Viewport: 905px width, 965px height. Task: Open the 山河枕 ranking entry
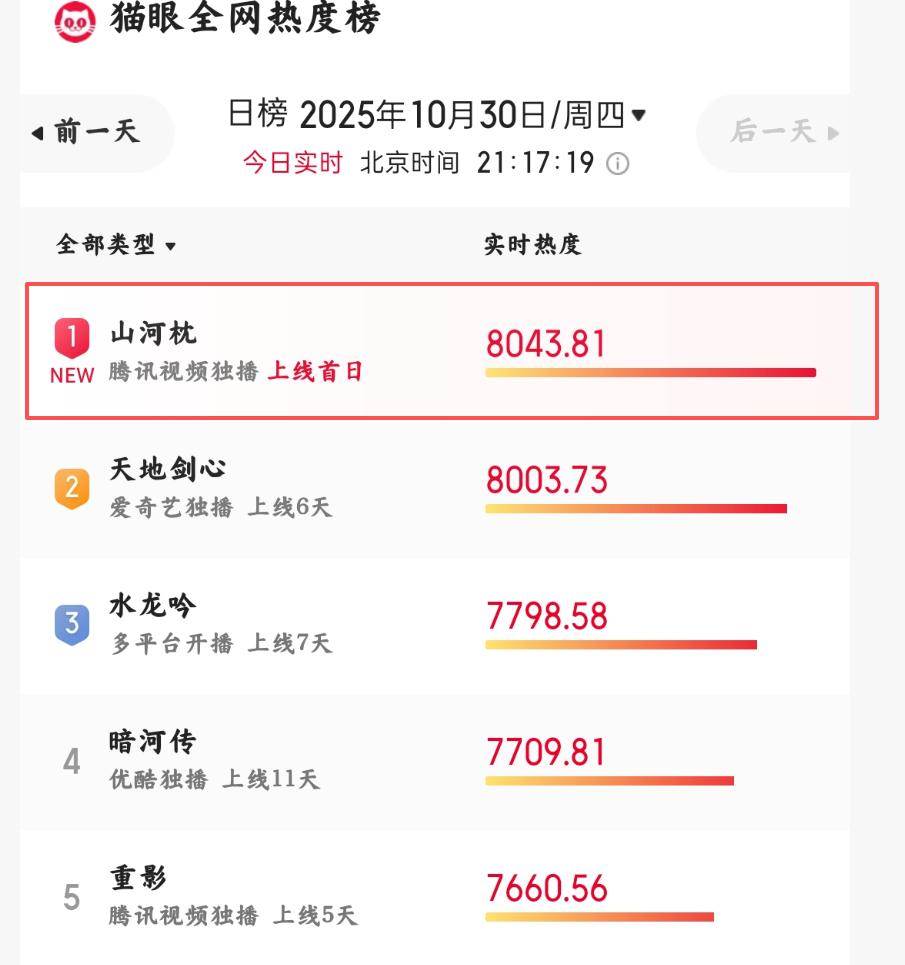(153, 334)
